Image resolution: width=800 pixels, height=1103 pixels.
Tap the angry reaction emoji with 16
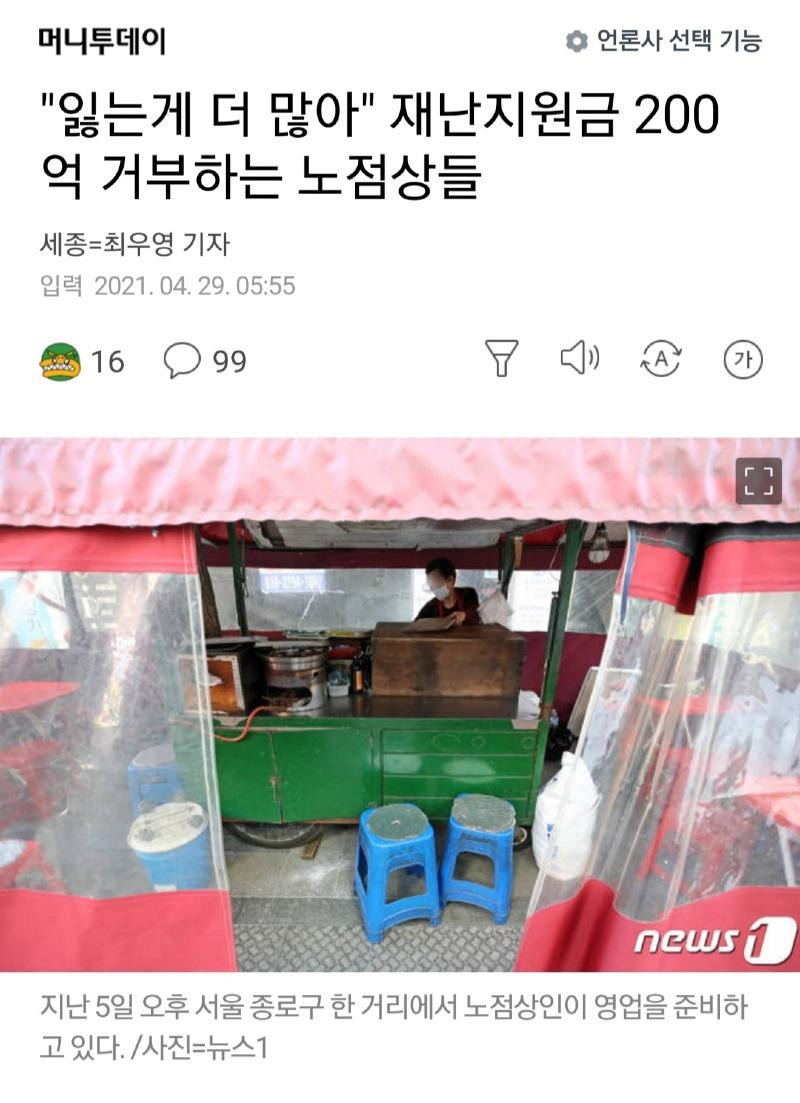(x=60, y=360)
